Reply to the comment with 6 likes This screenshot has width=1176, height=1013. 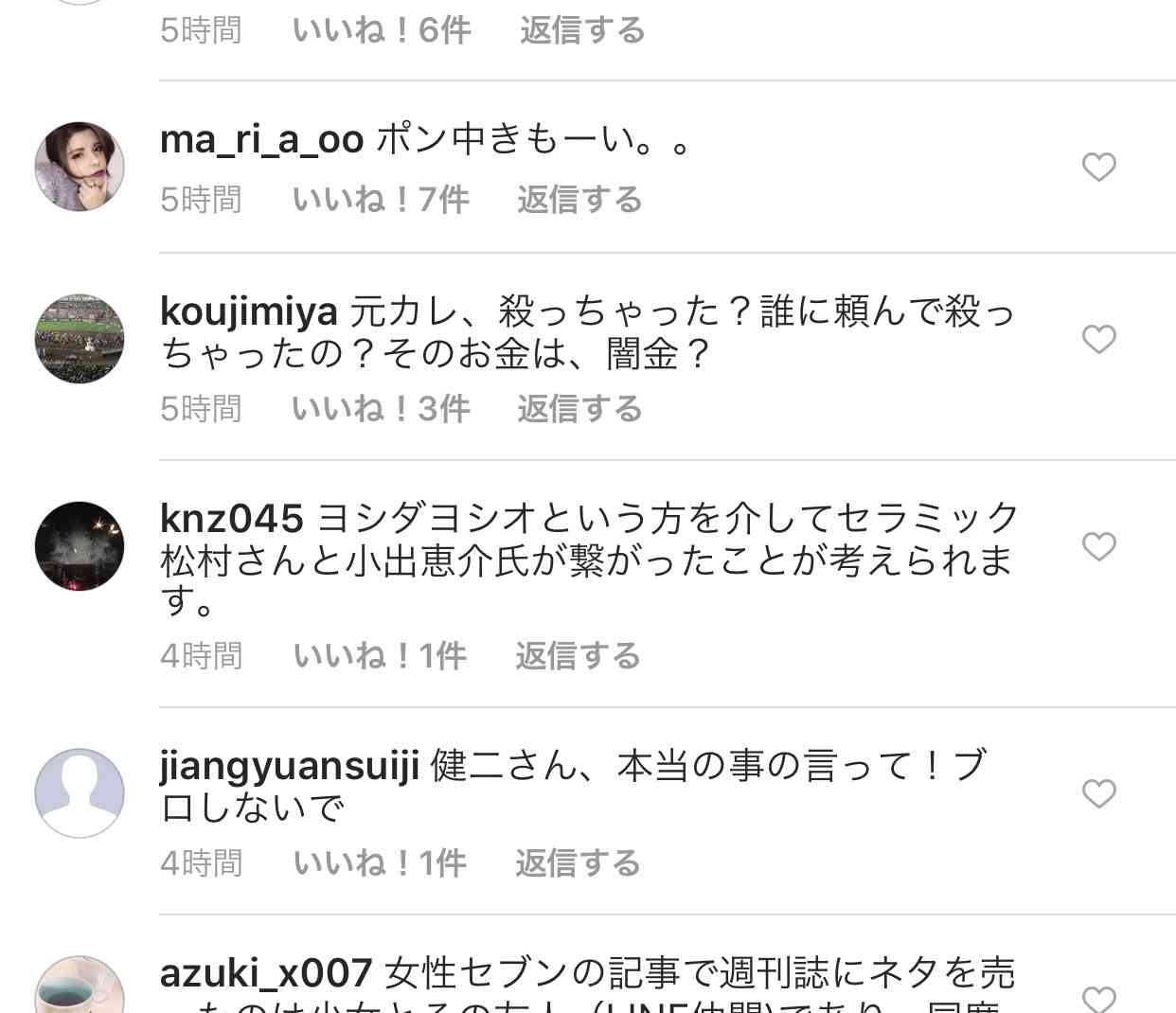582,30
